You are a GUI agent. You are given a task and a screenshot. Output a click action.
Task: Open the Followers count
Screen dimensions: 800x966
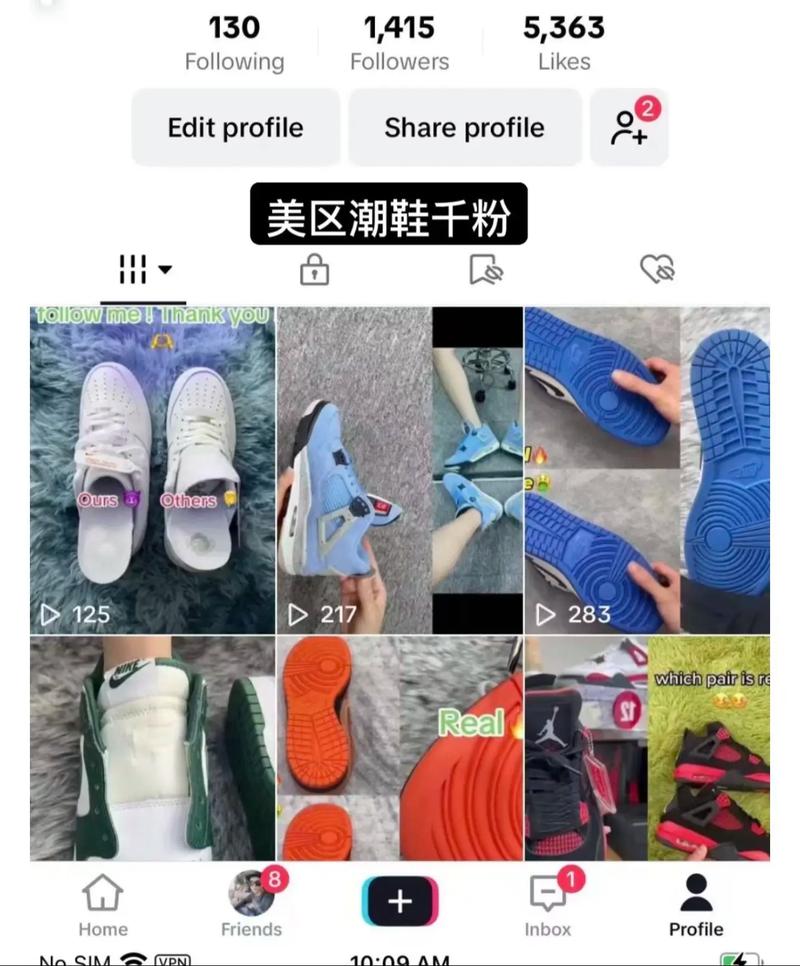[400, 40]
